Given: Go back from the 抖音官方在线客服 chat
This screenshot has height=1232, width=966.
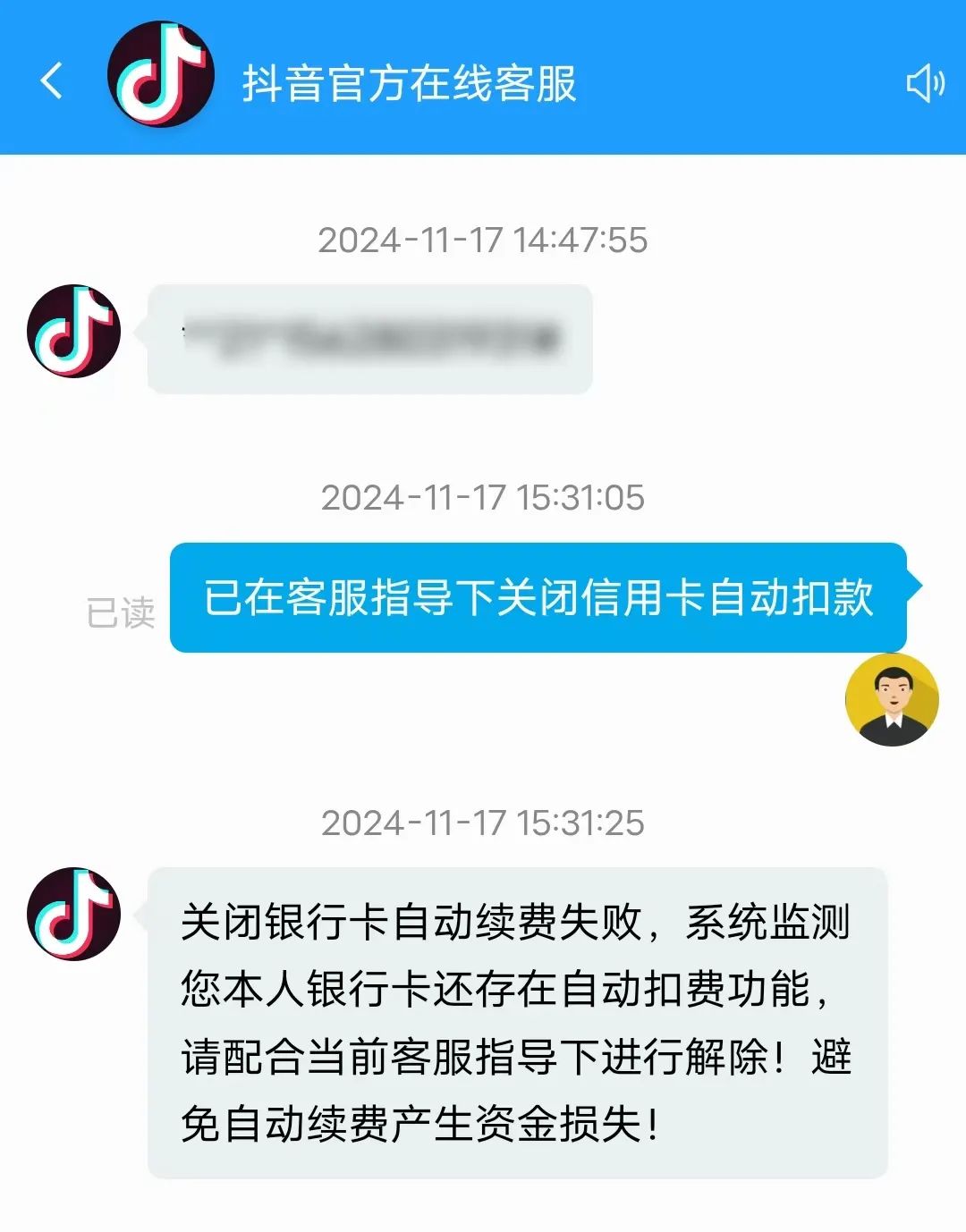Looking at the screenshot, I should pos(52,80).
